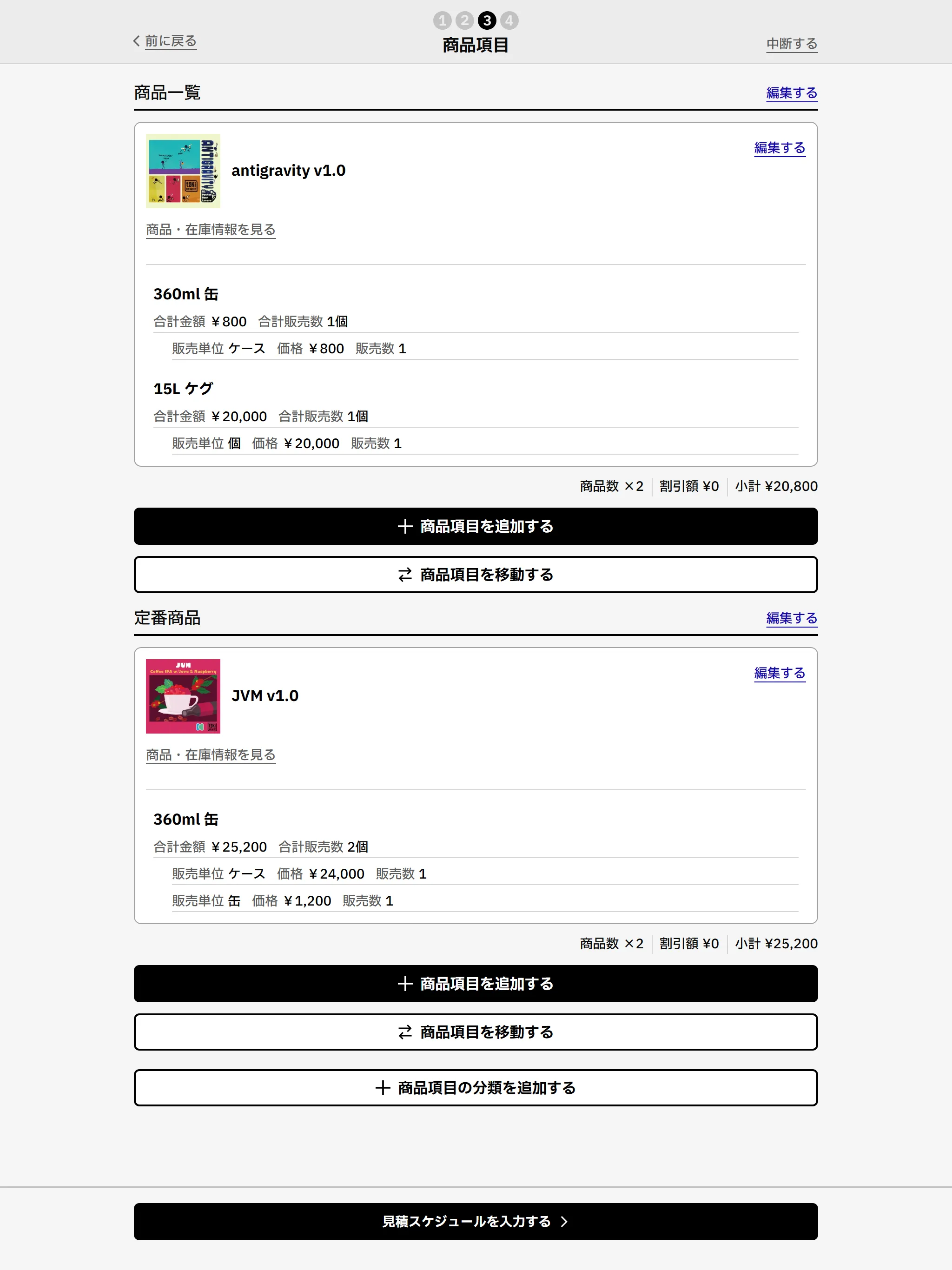This screenshot has width=952, height=1270.
Task: Edit the 商品一覧 section
Action: (791, 93)
